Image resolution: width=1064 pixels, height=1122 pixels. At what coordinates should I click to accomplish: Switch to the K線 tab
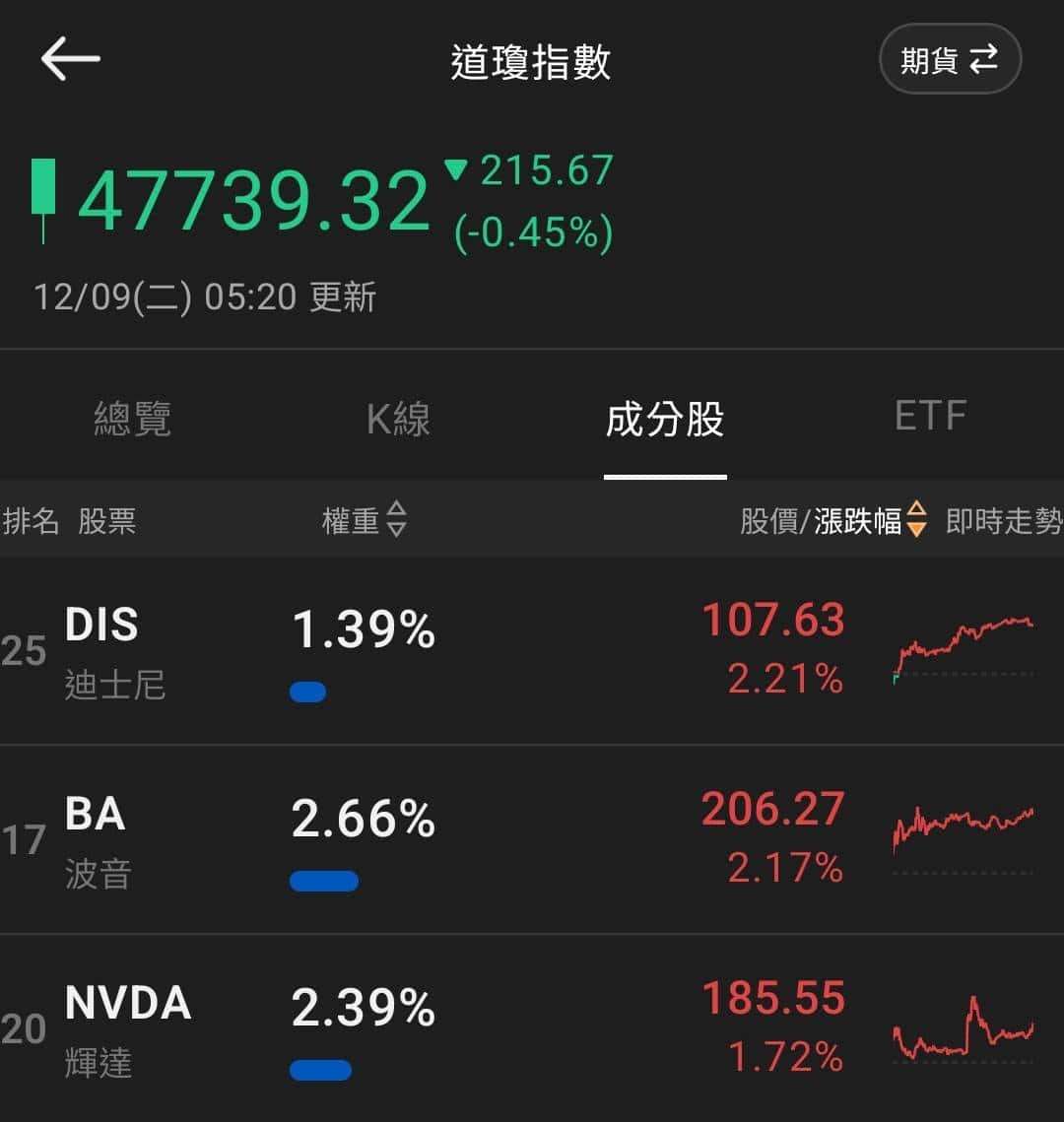[x=397, y=419]
